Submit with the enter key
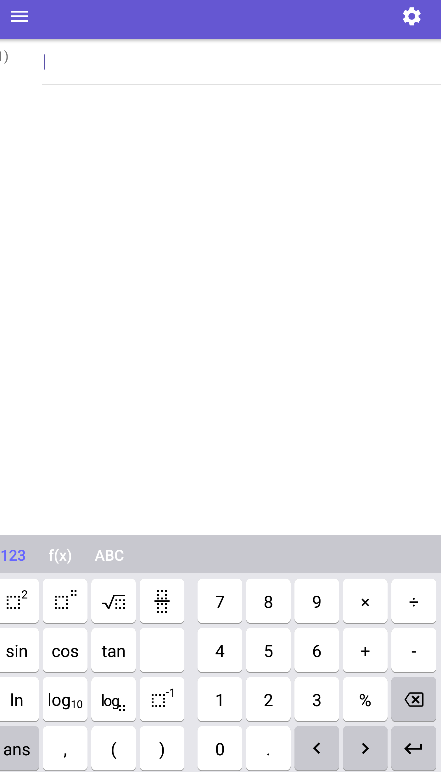 coord(413,749)
